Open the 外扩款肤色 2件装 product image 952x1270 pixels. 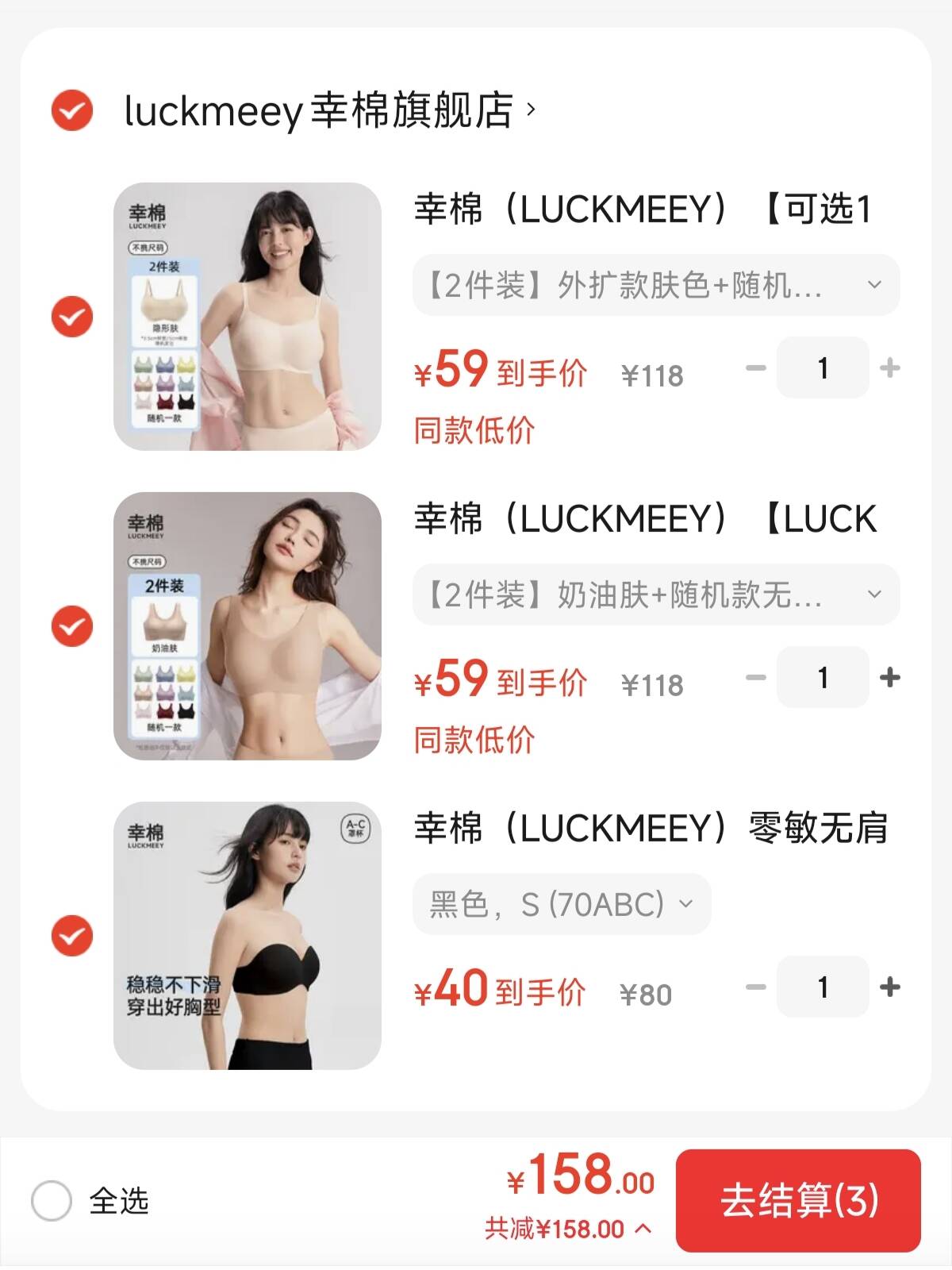pyautogui.click(x=247, y=317)
